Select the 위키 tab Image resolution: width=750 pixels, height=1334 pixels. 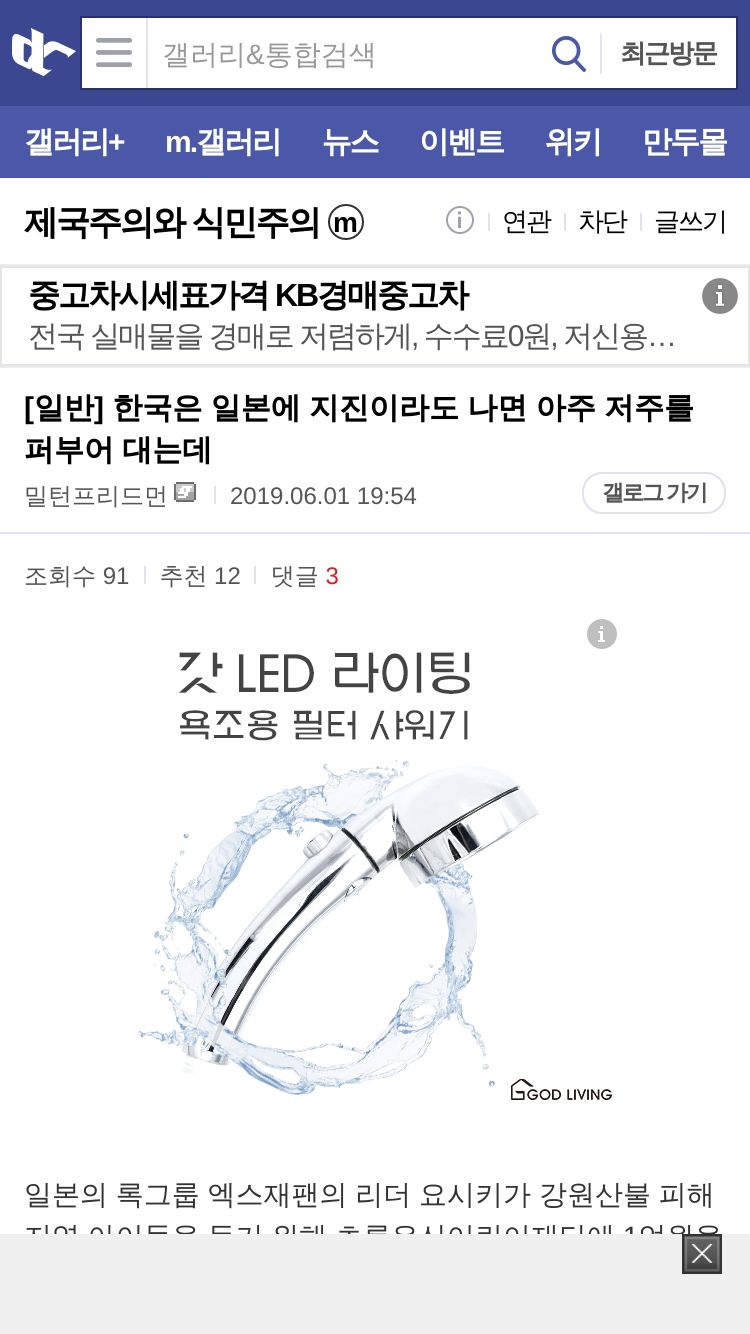(x=573, y=142)
